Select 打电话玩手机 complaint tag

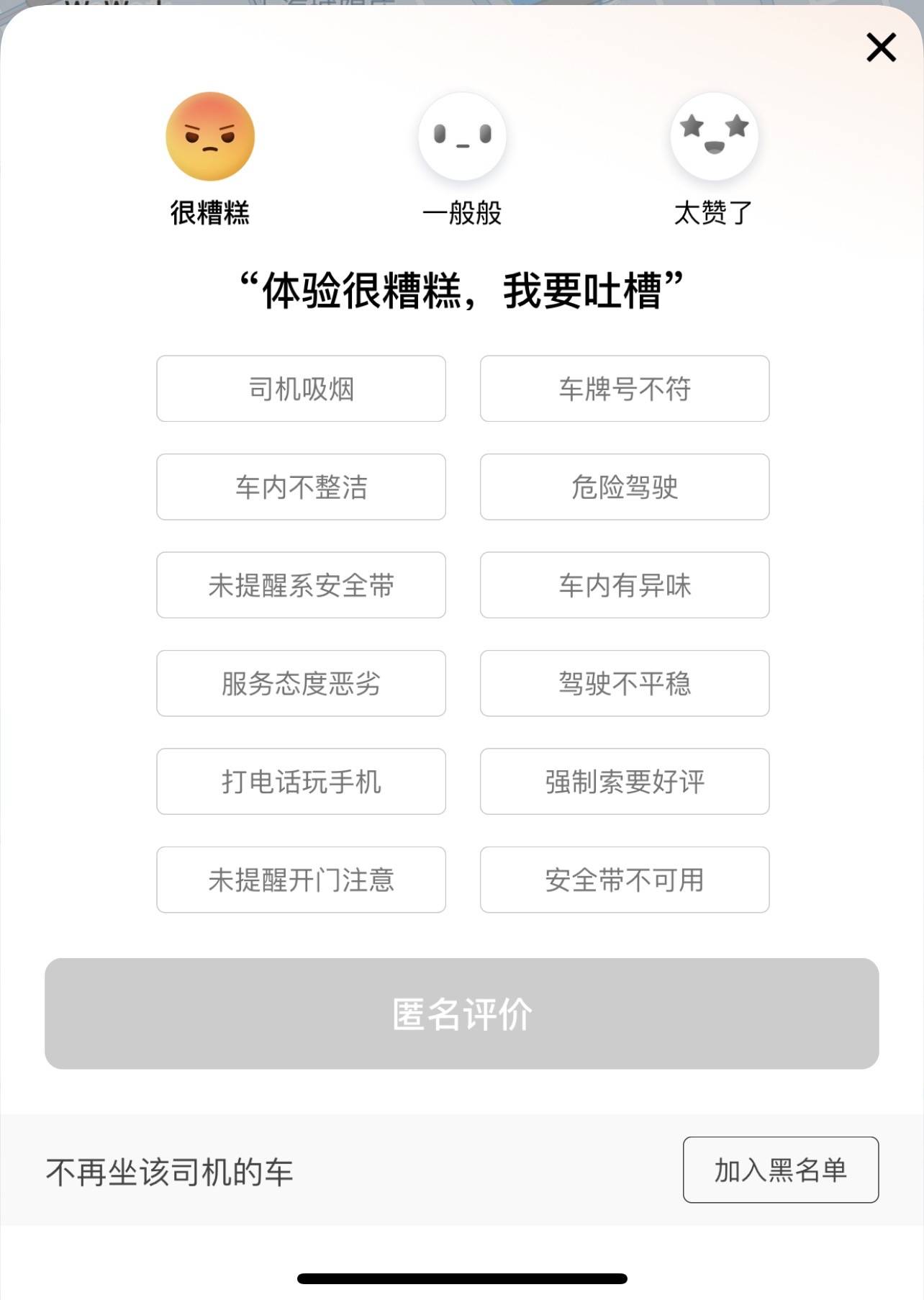tap(301, 782)
